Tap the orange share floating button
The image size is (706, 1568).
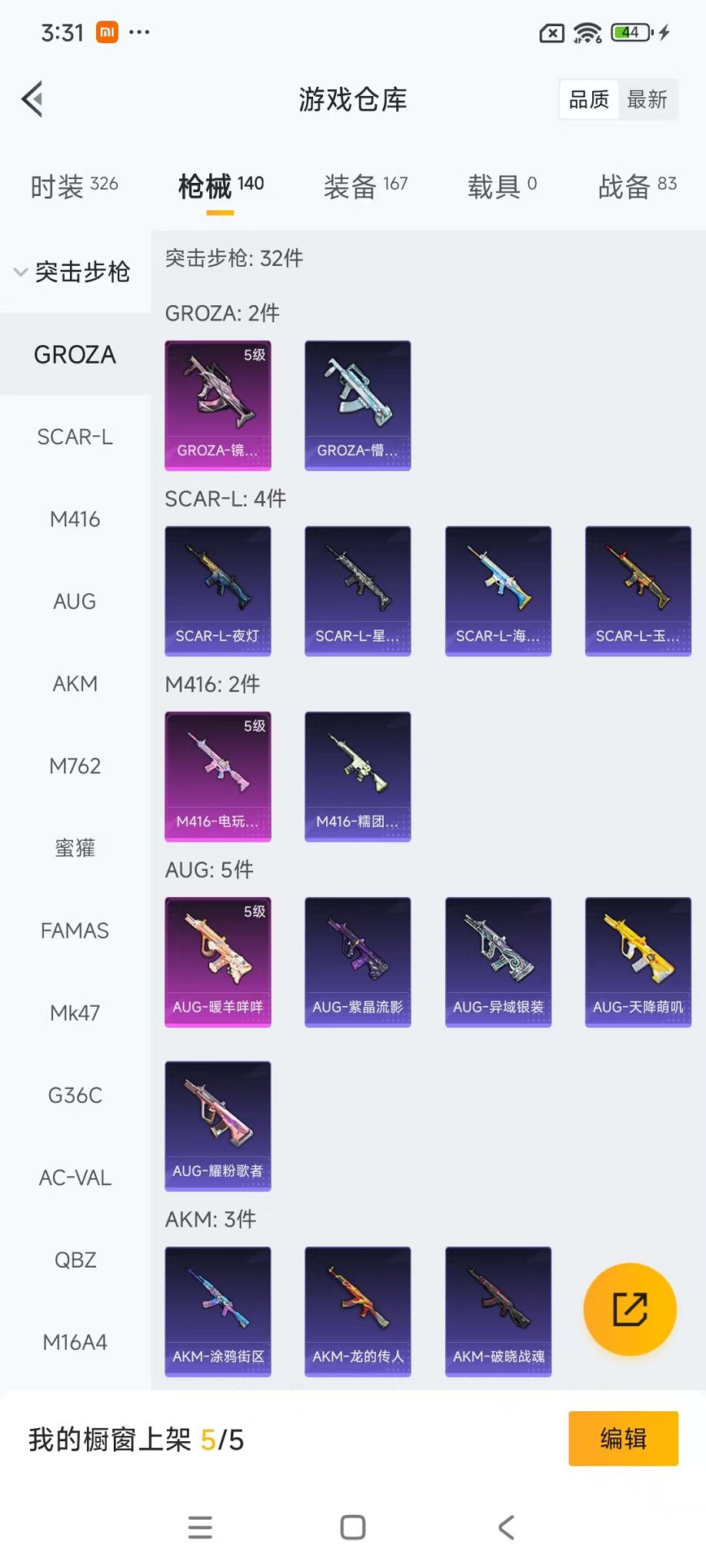630,1309
